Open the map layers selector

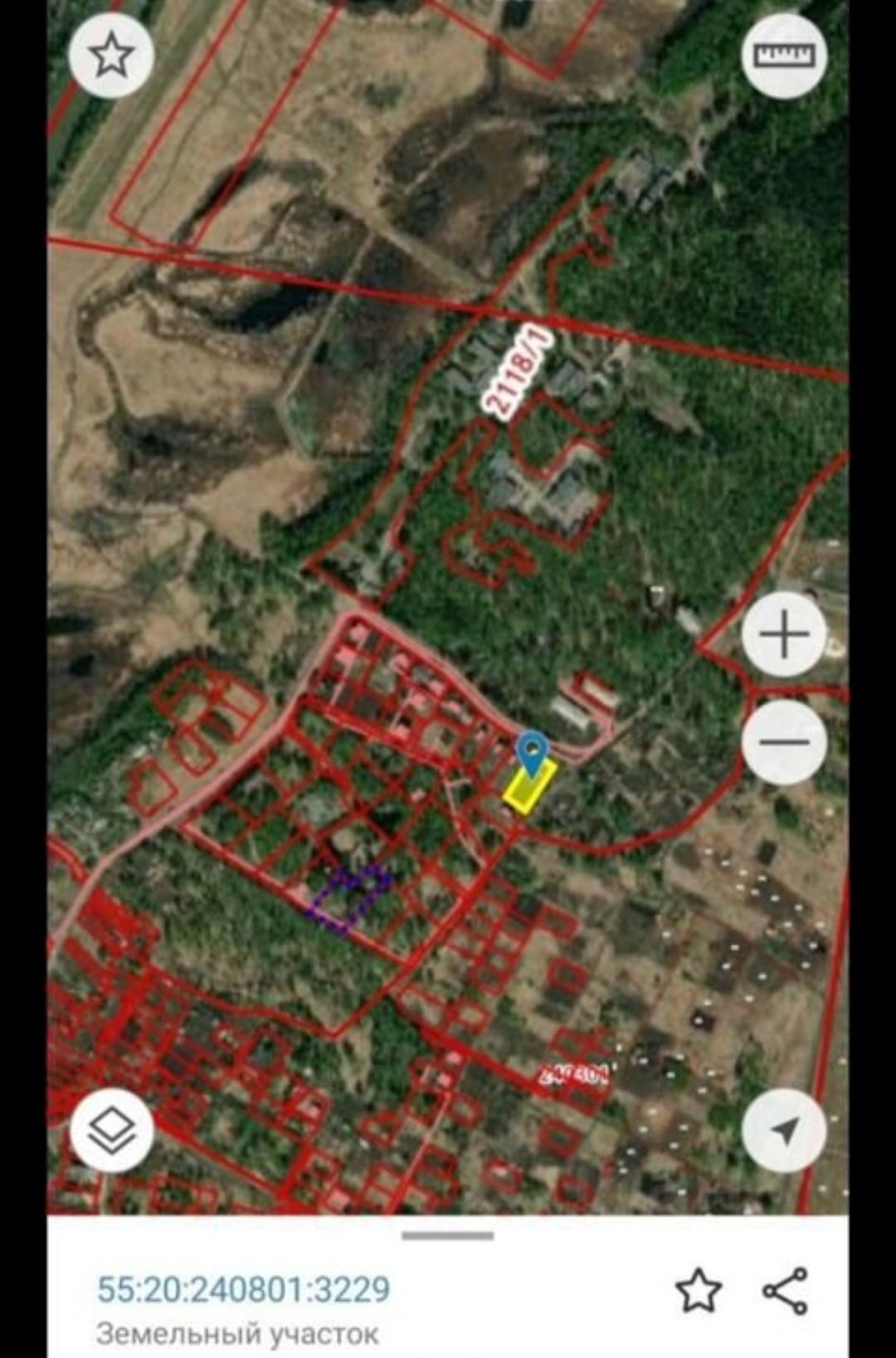coord(112,1130)
